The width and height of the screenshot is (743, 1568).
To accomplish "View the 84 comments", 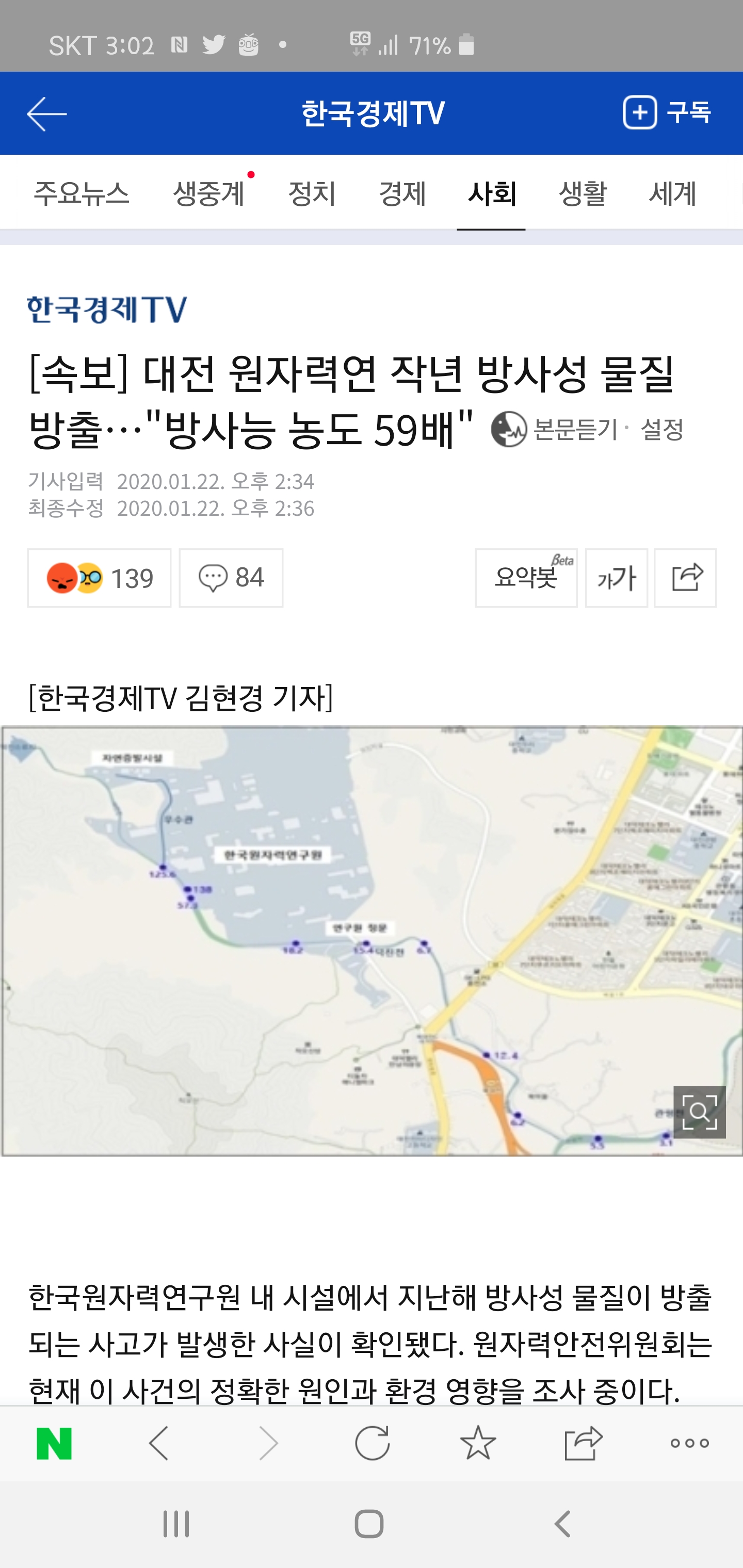I will tap(231, 578).
